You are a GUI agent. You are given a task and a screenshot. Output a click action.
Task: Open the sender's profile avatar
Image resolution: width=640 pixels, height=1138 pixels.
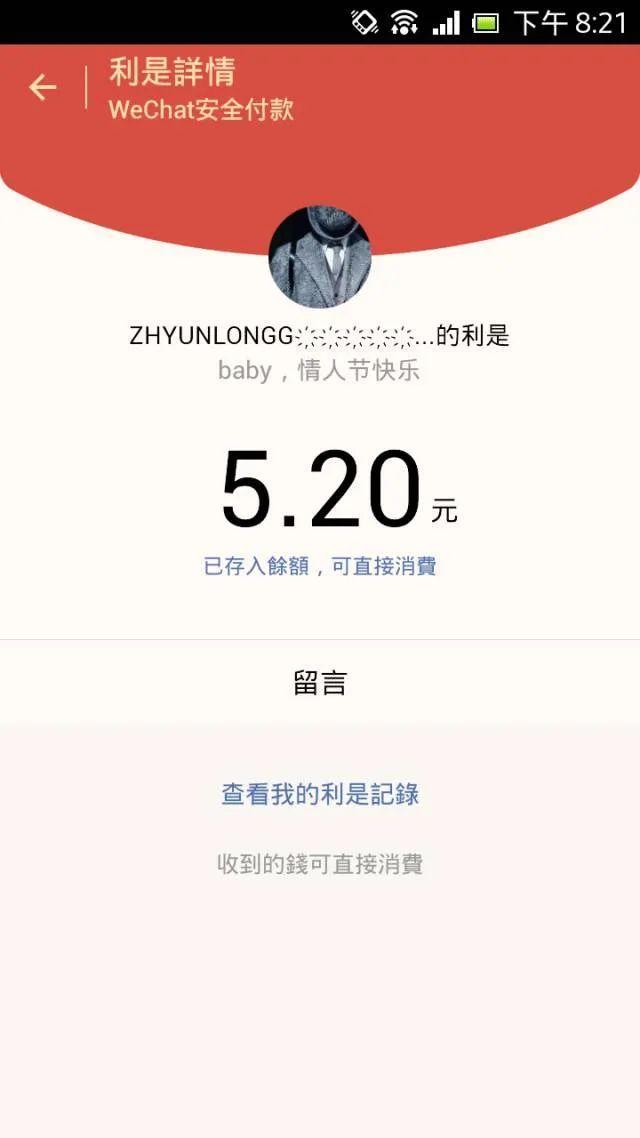pos(320,257)
